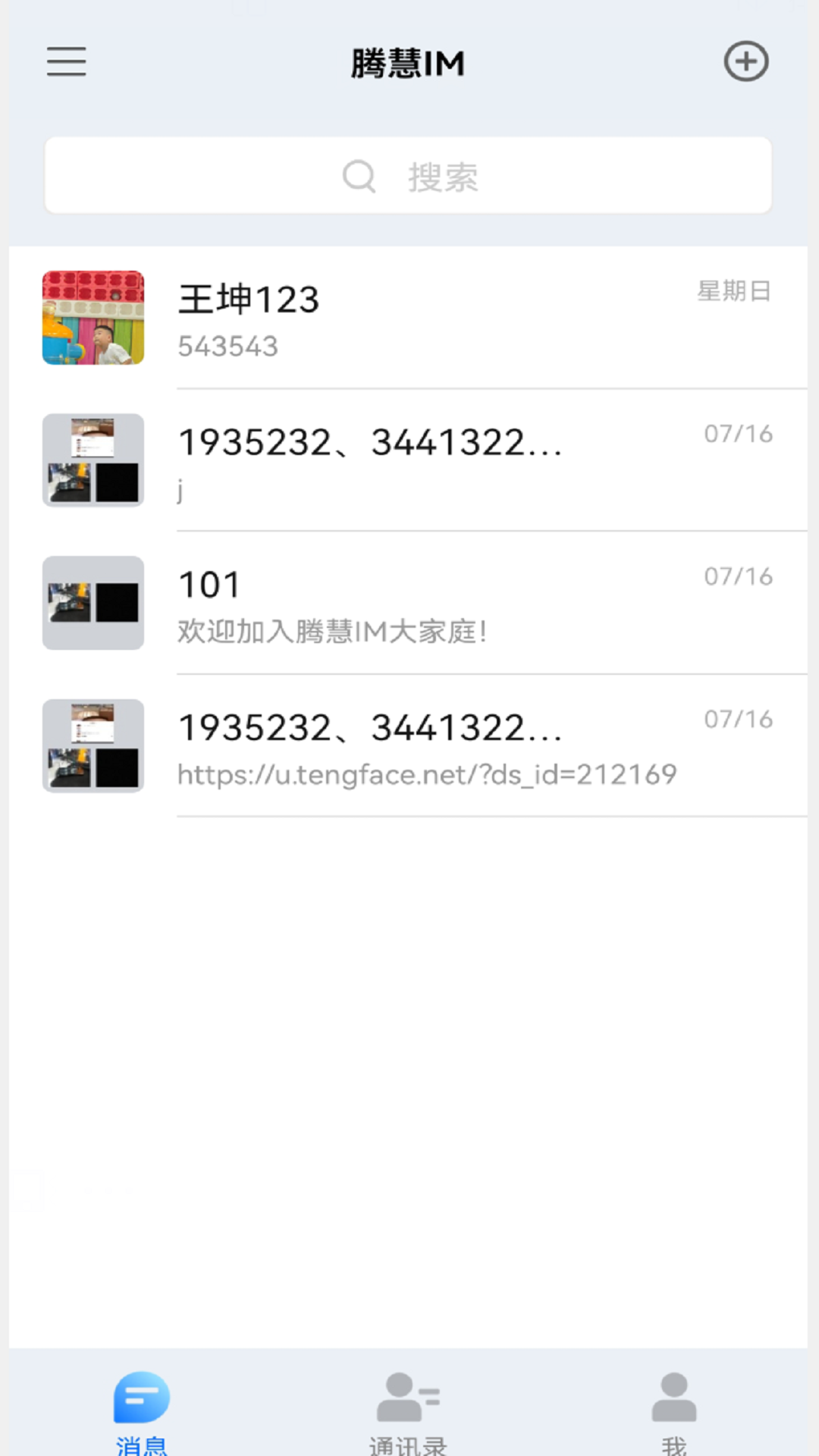Go to the 我 profile tab
Viewport: 819px width, 1456px height.
coord(673,1409)
